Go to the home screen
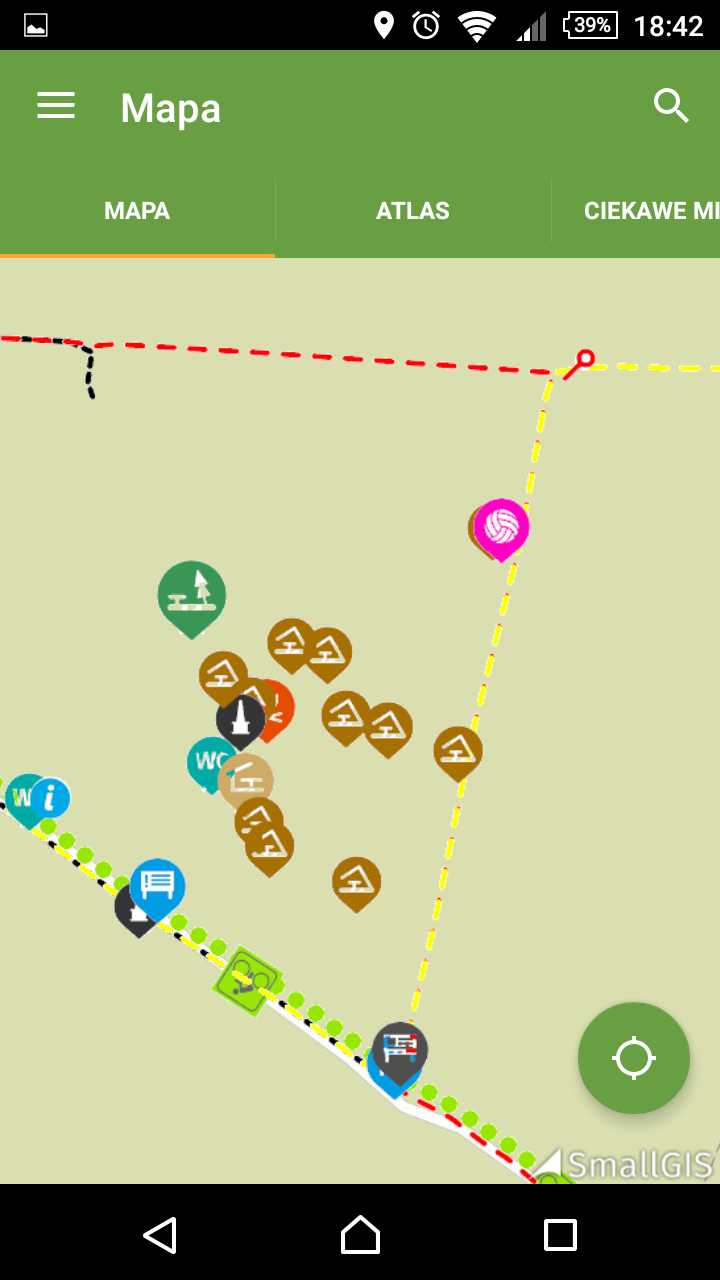The image size is (720, 1280). coord(360,1235)
